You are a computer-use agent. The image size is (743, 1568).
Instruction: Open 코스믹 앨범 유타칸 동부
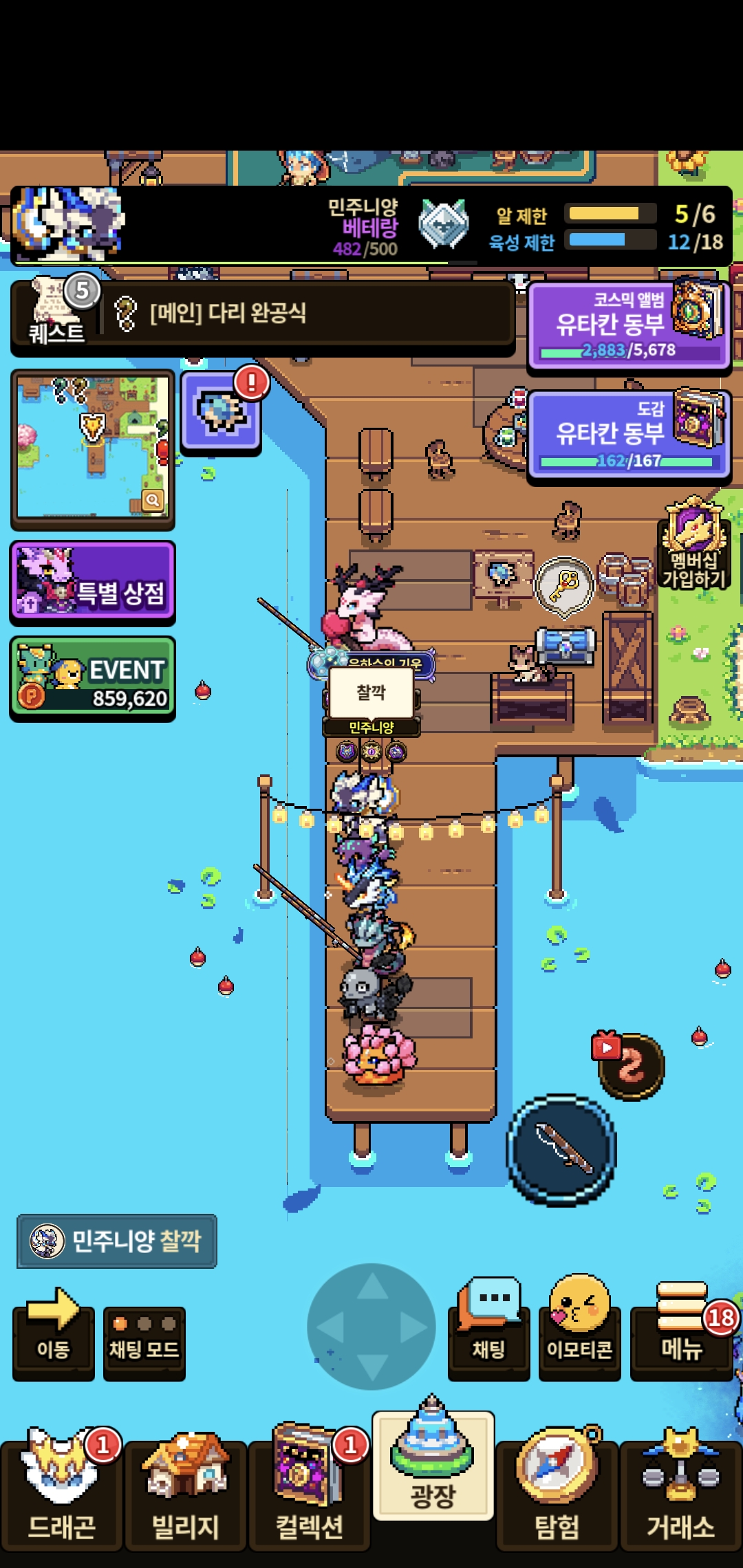tap(628, 325)
